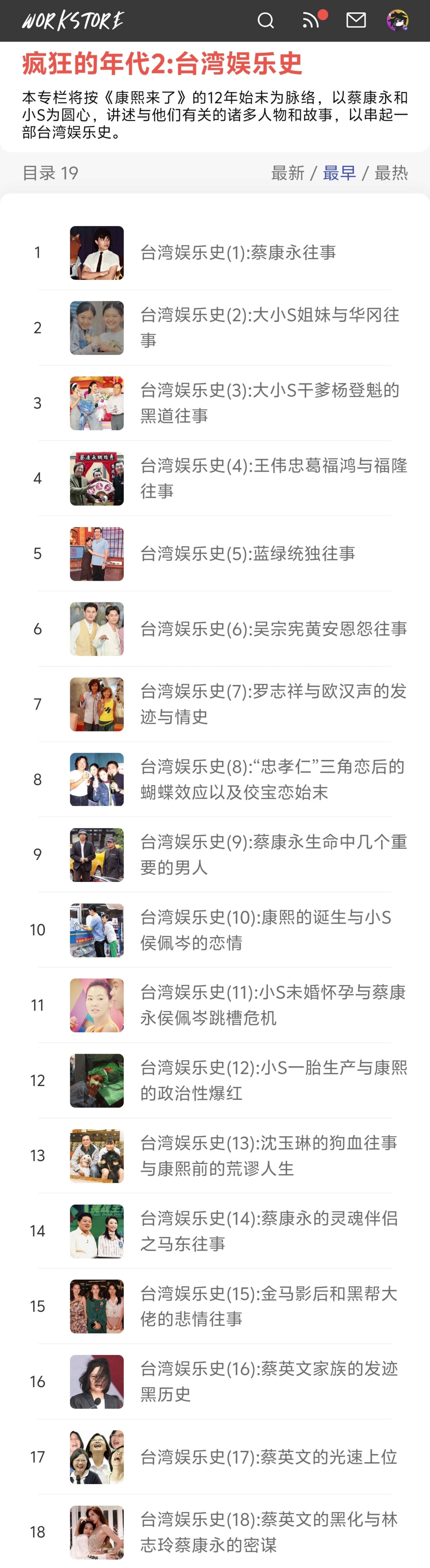The height and width of the screenshot is (1568, 430).
Task: Open the messages envelope icon
Action: (356, 21)
